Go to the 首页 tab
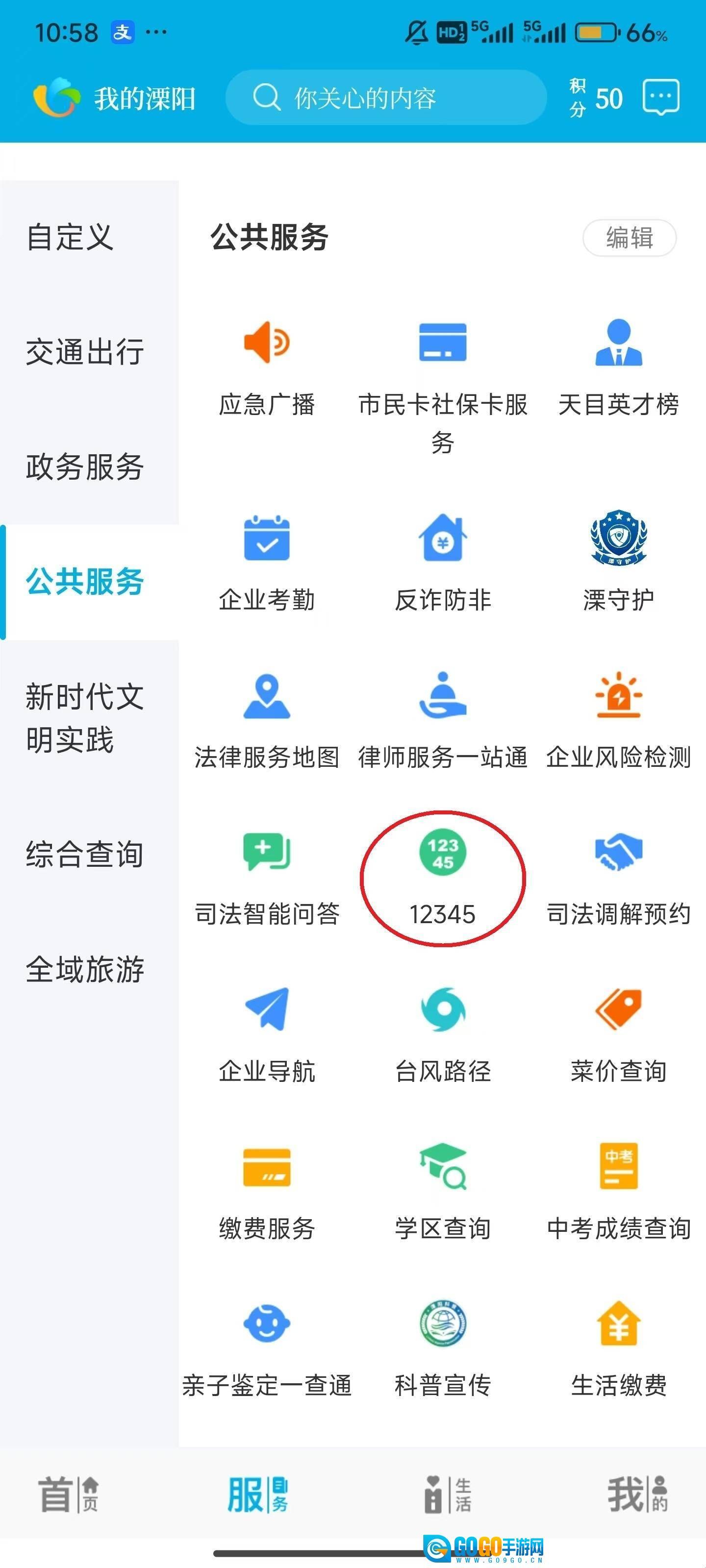 click(68, 1494)
